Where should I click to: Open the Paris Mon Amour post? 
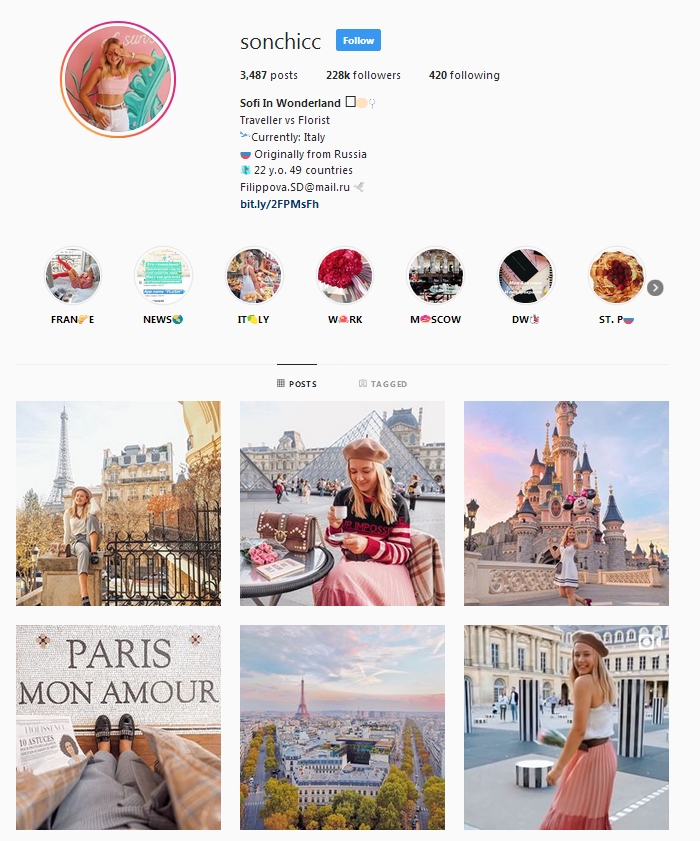tap(118, 727)
